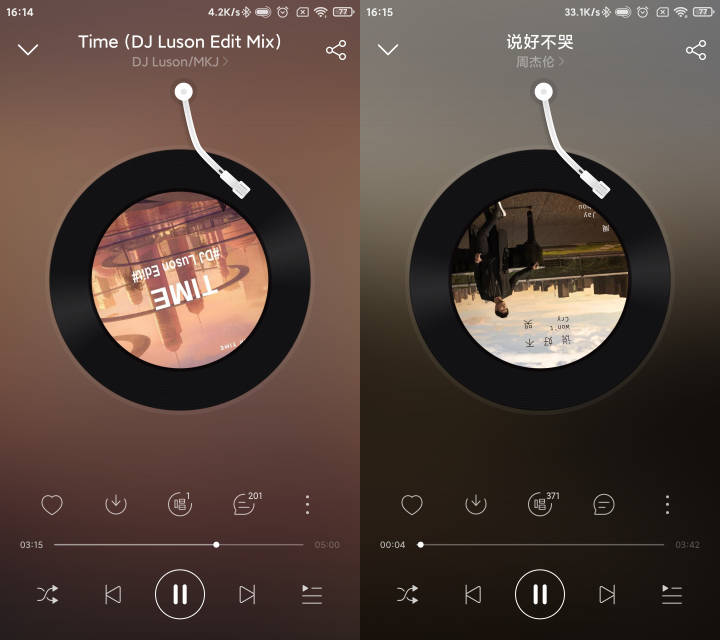The height and width of the screenshot is (640, 720).
Task: Open artist page 周杰伦
Action: pos(540,62)
